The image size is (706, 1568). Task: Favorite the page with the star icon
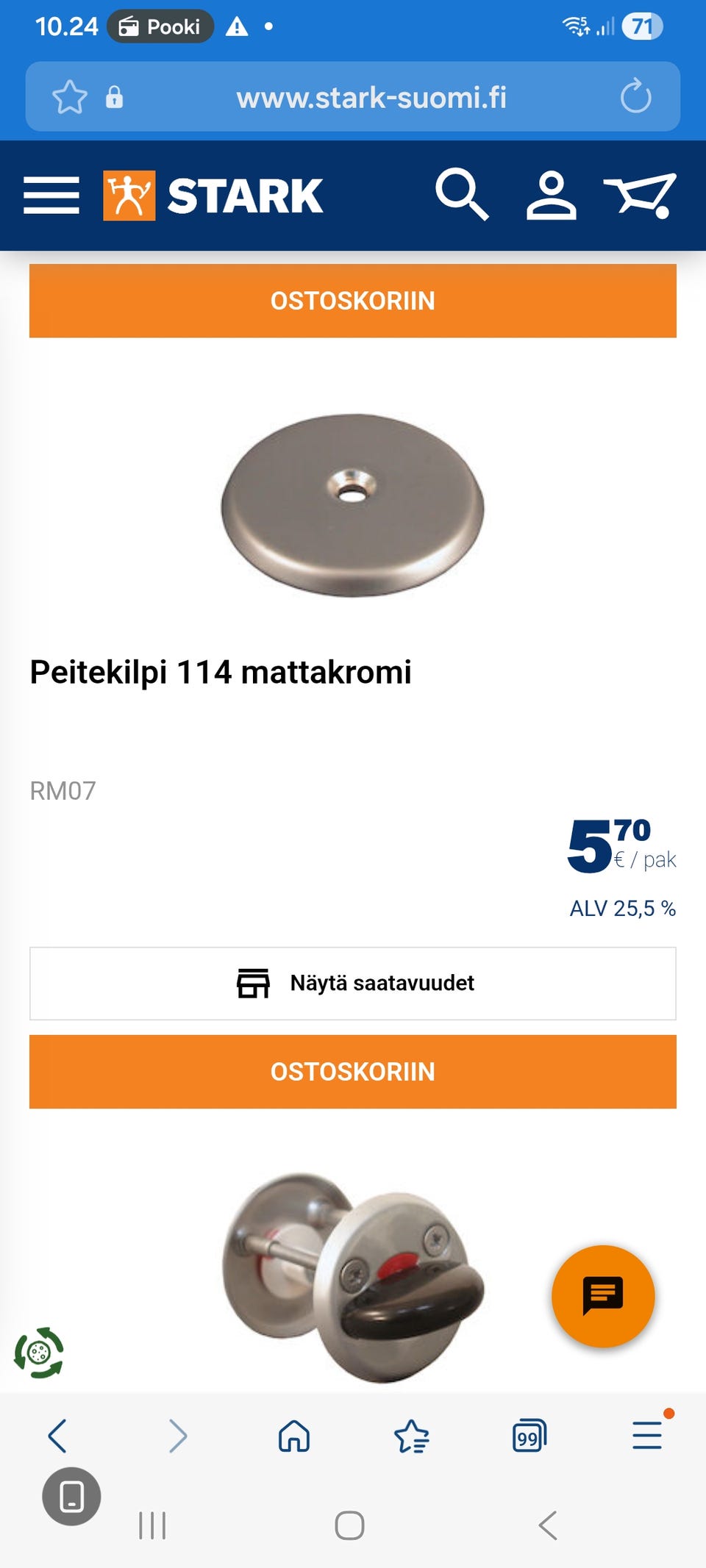(x=70, y=96)
